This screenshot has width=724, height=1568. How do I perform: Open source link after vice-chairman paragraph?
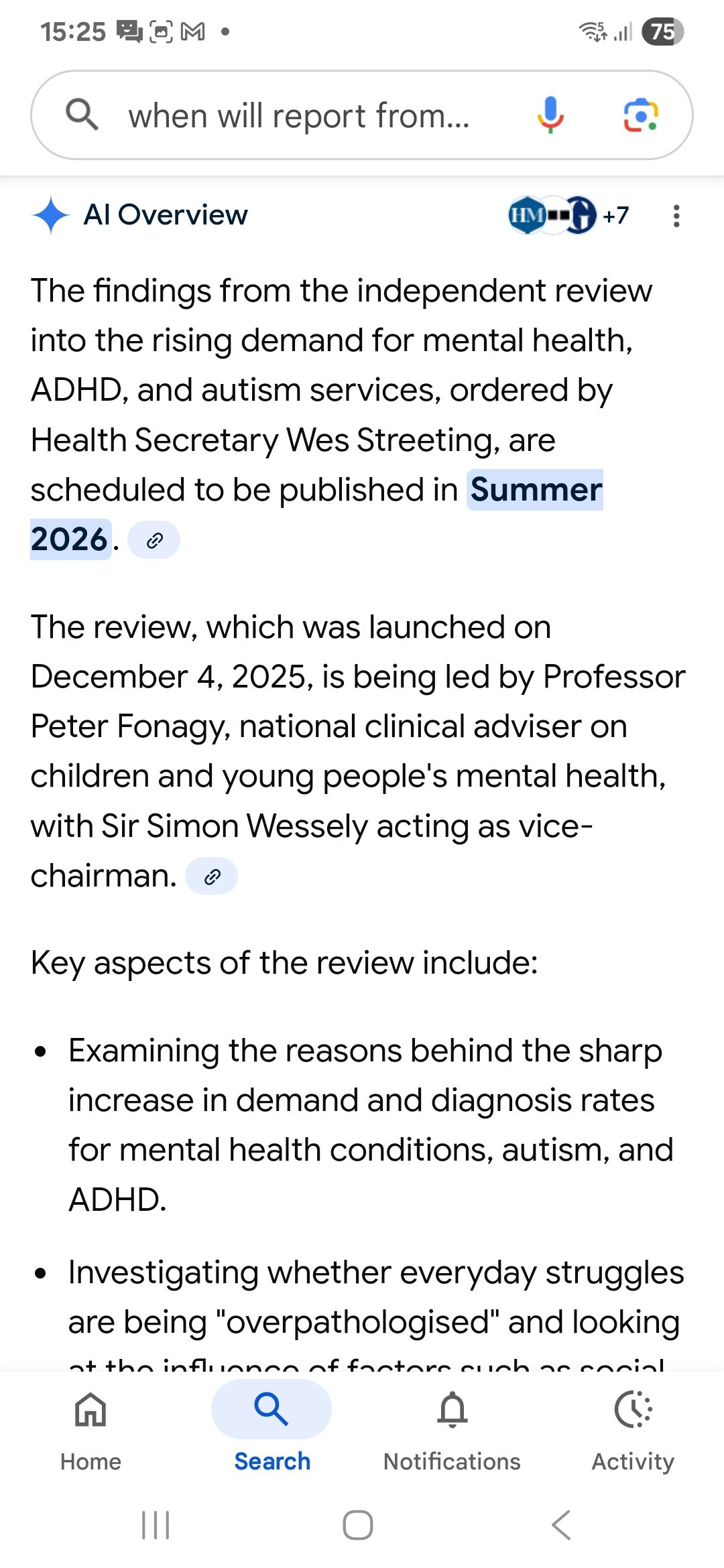[x=212, y=876]
